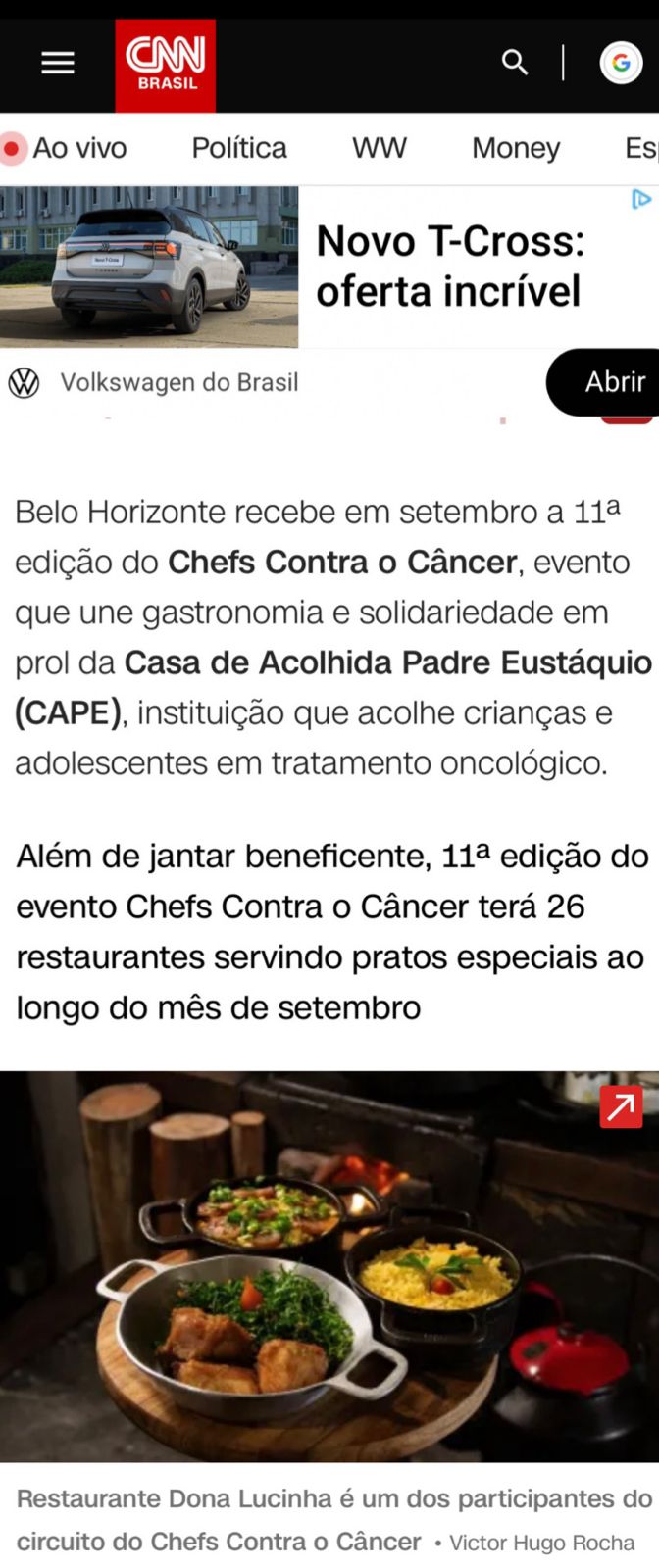The width and height of the screenshot is (659, 1568).
Task: Open the ad choices info icon
Action: (641, 200)
